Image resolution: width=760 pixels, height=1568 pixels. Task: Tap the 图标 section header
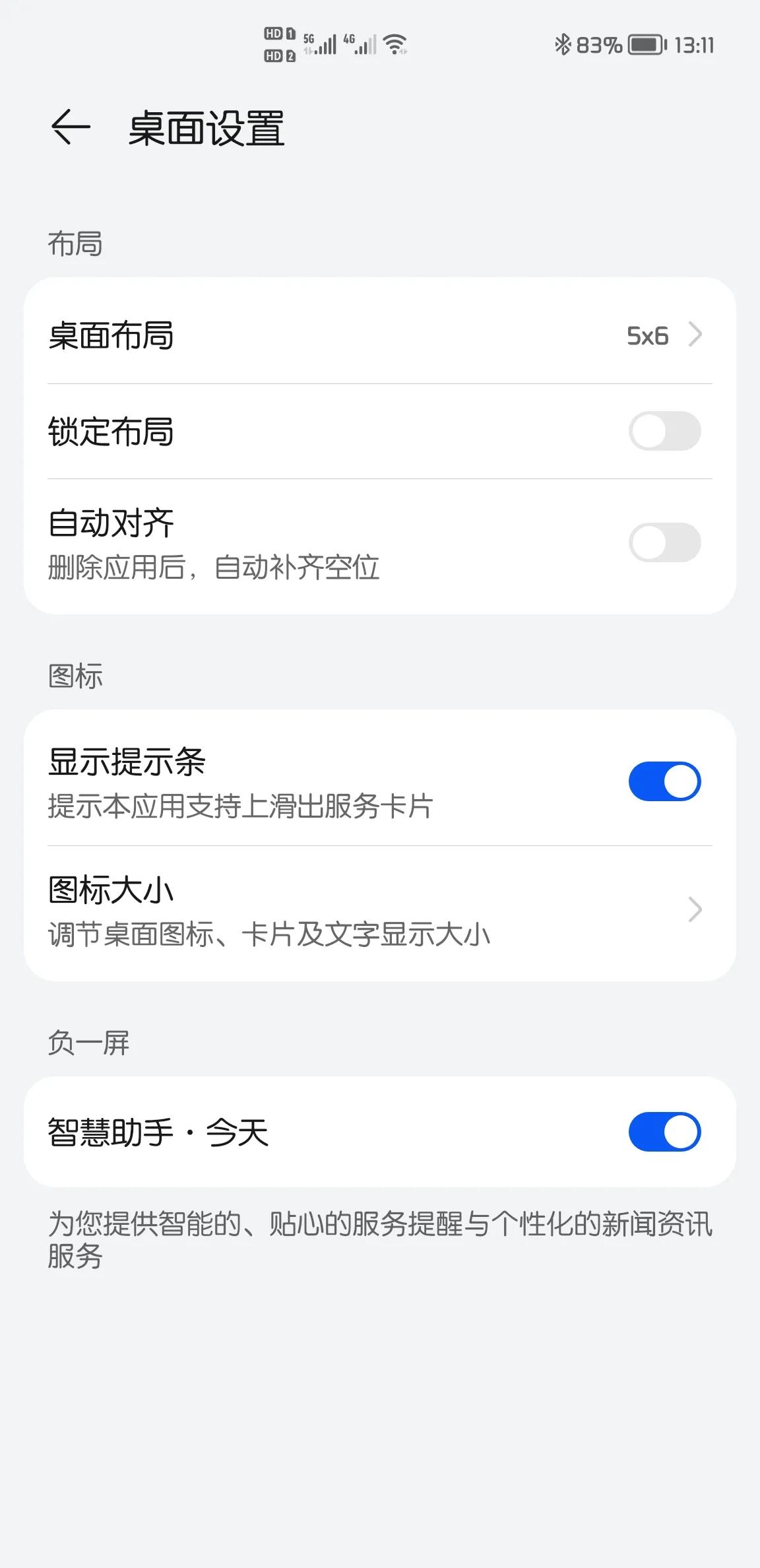pyautogui.click(x=74, y=675)
